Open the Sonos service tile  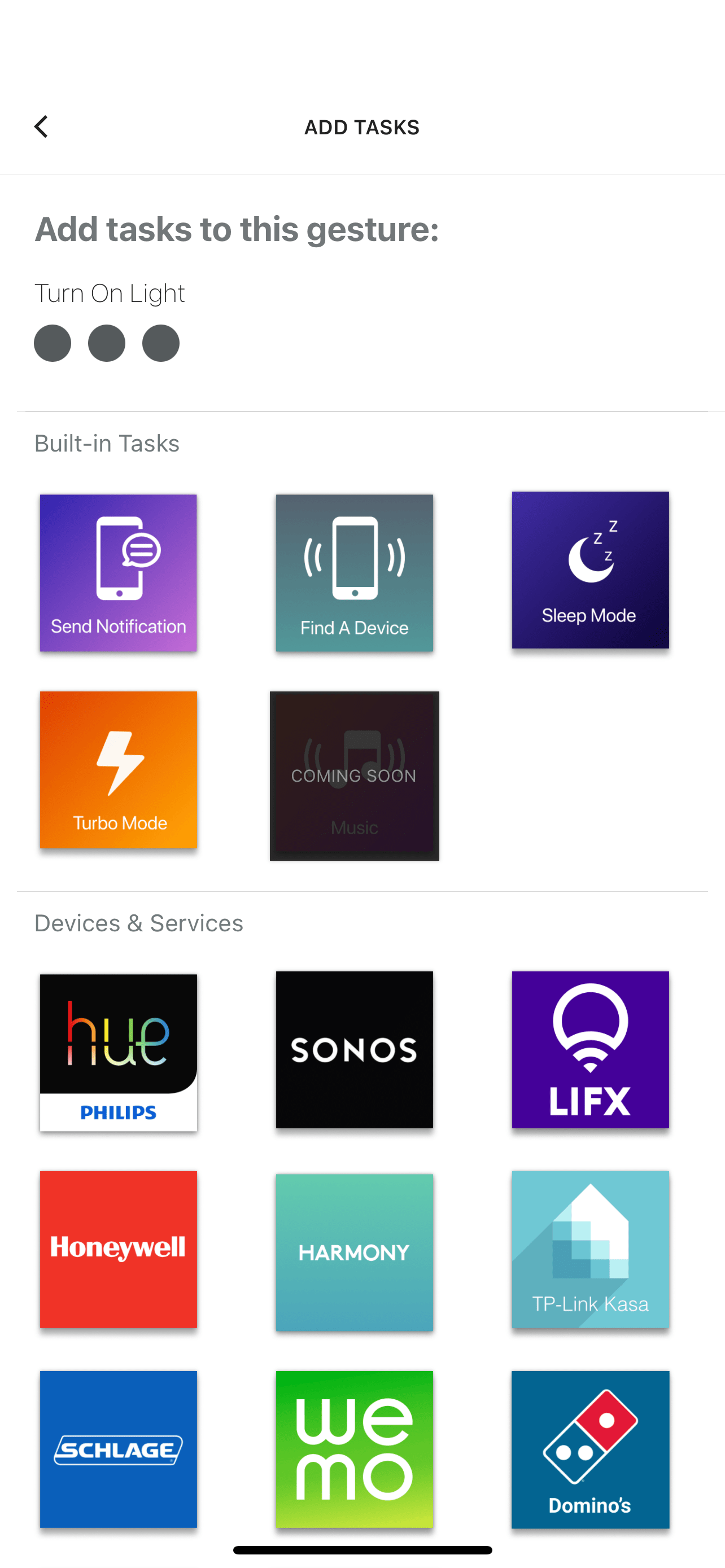pyautogui.click(x=354, y=1049)
